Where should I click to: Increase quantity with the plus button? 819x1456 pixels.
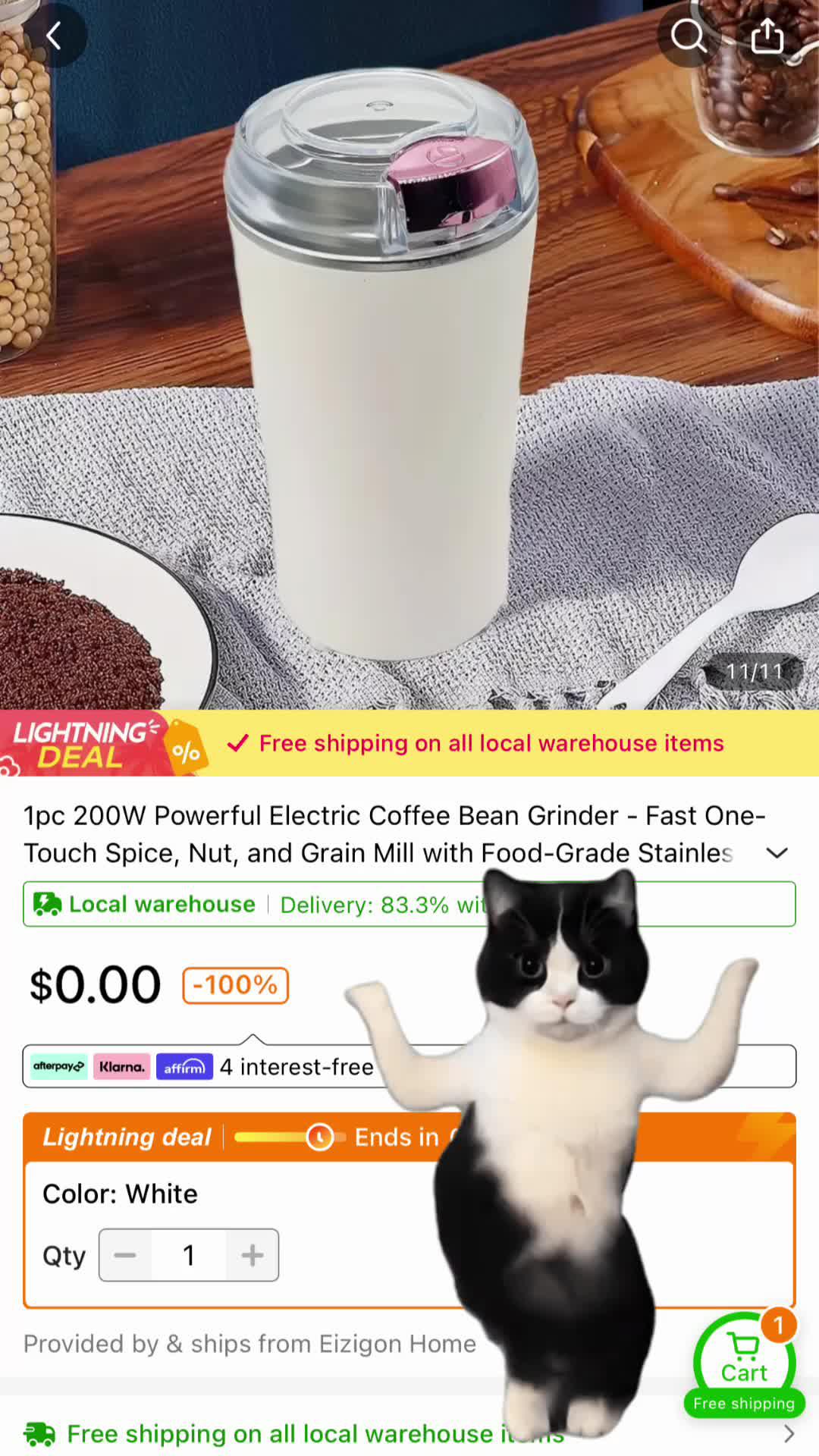253,1255
